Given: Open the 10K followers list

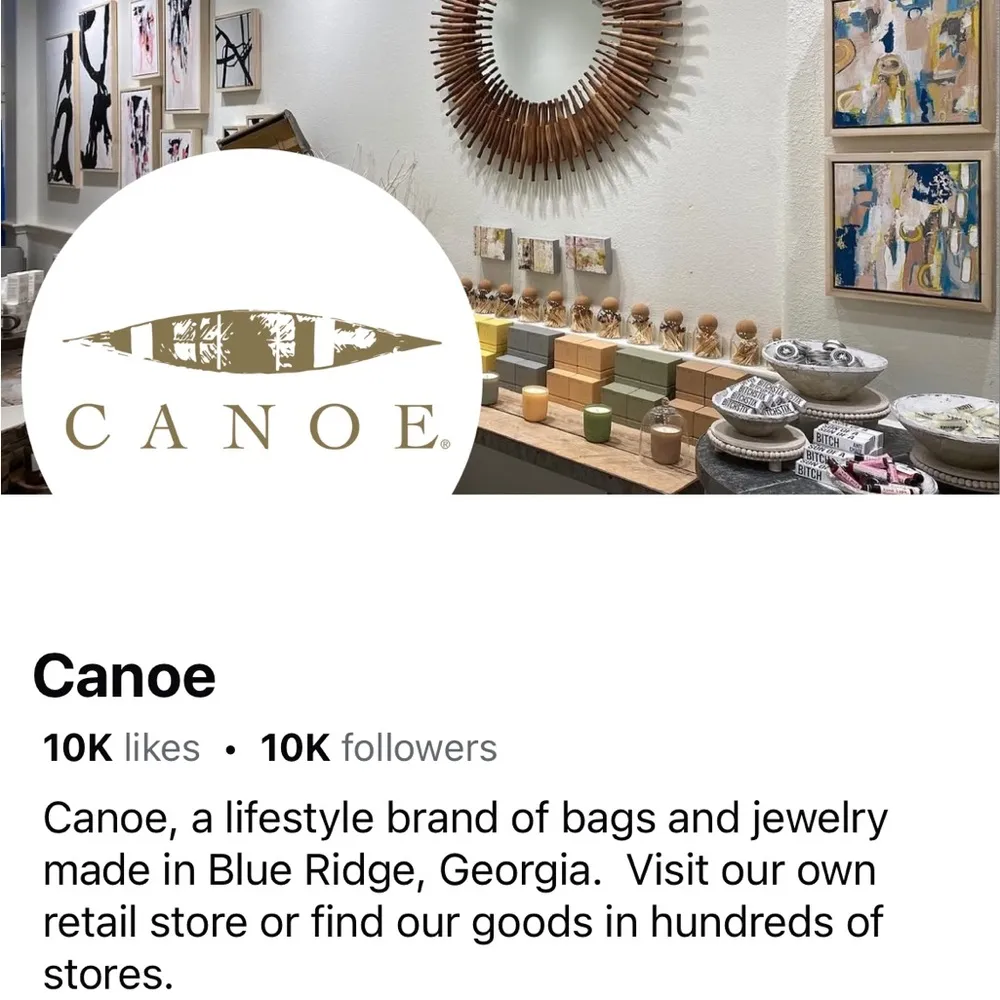Looking at the screenshot, I should click(x=379, y=748).
